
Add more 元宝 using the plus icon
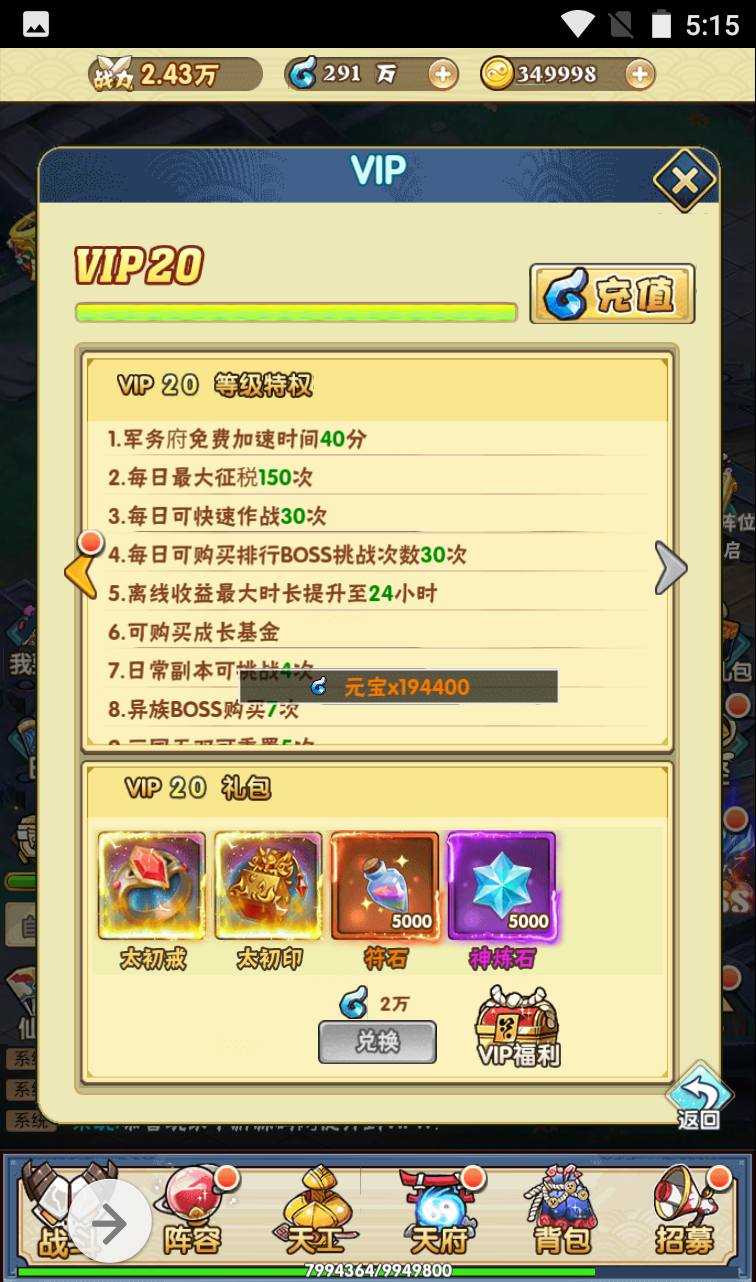click(442, 74)
